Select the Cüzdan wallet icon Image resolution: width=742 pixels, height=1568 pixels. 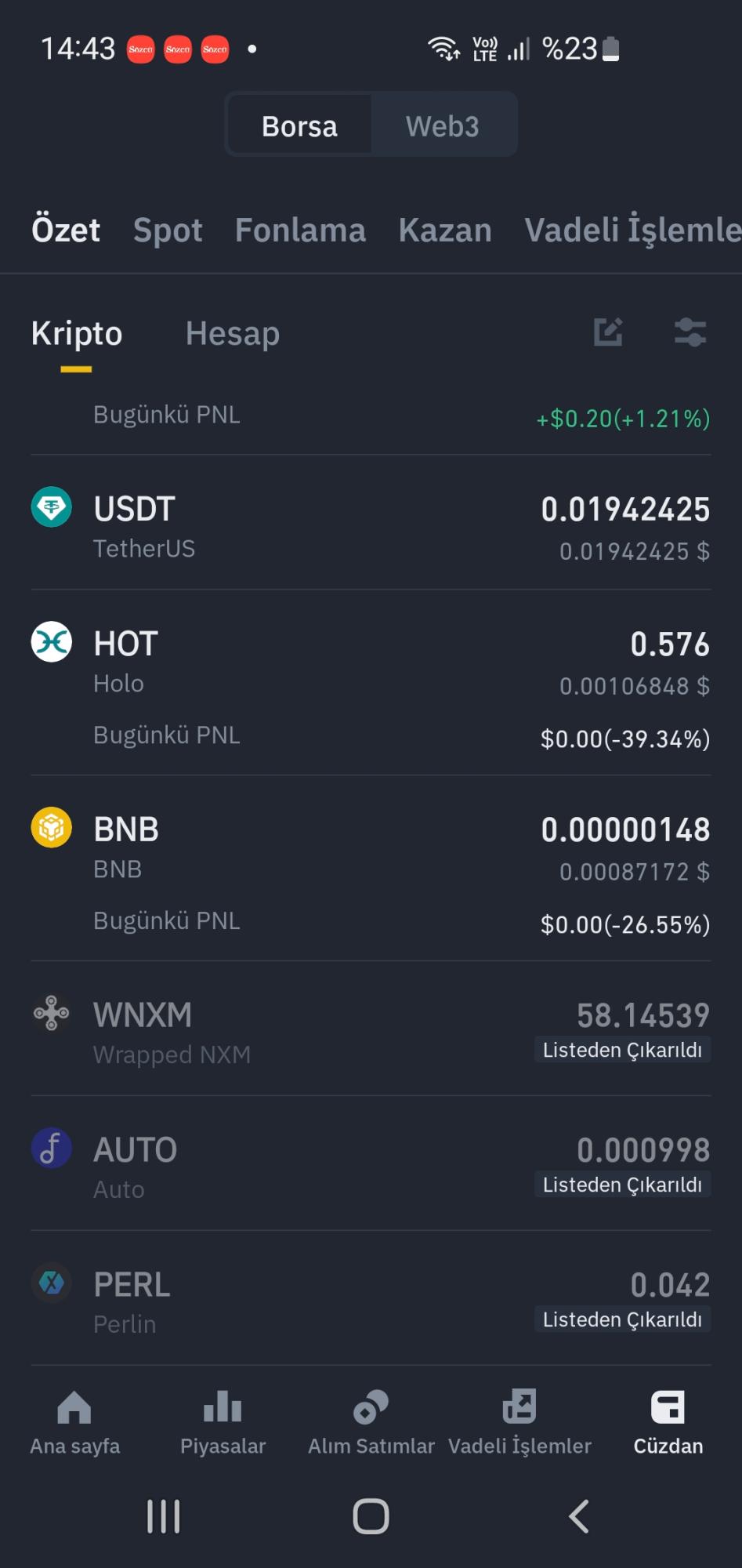tap(668, 1406)
